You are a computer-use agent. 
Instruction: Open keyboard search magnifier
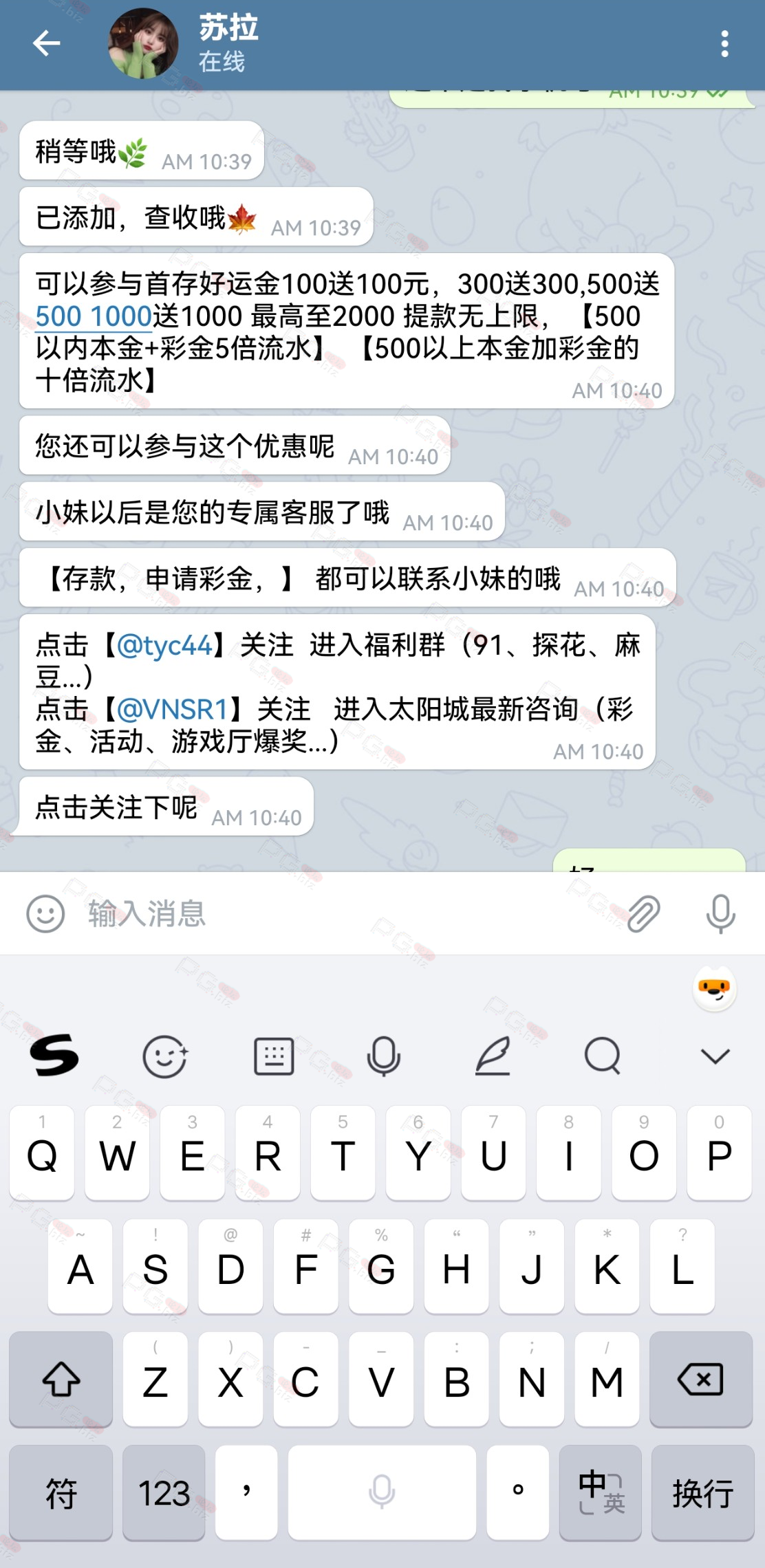(603, 1056)
